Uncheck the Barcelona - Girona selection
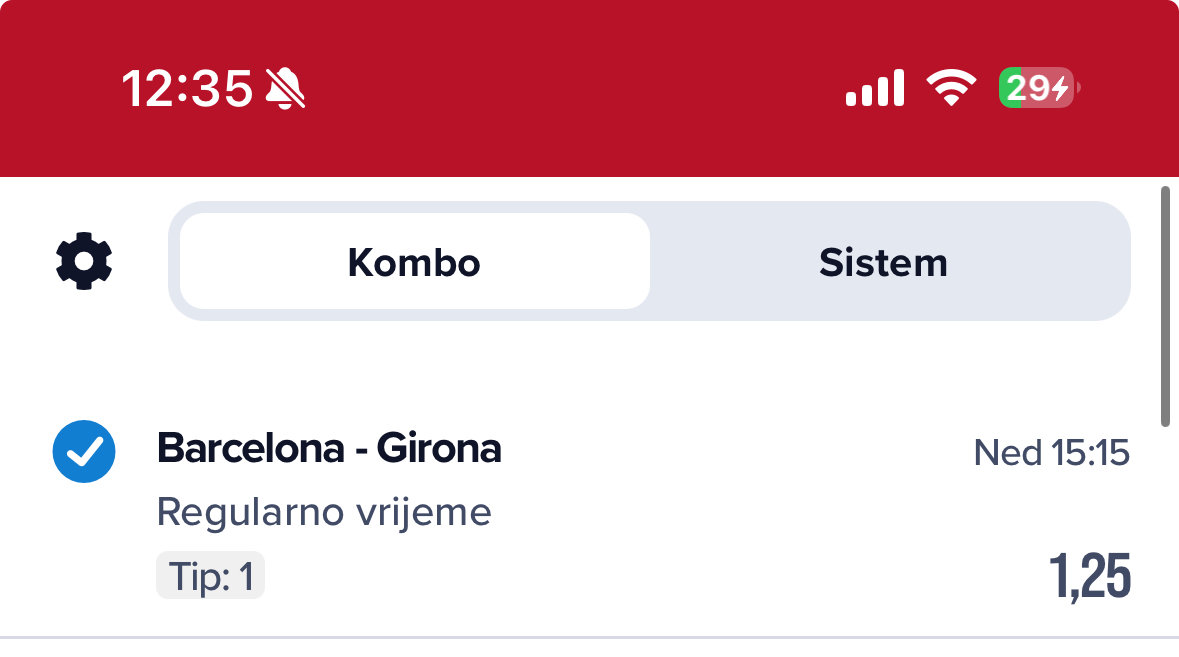This screenshot has height=657, width=1179. (x=84, y=452)
